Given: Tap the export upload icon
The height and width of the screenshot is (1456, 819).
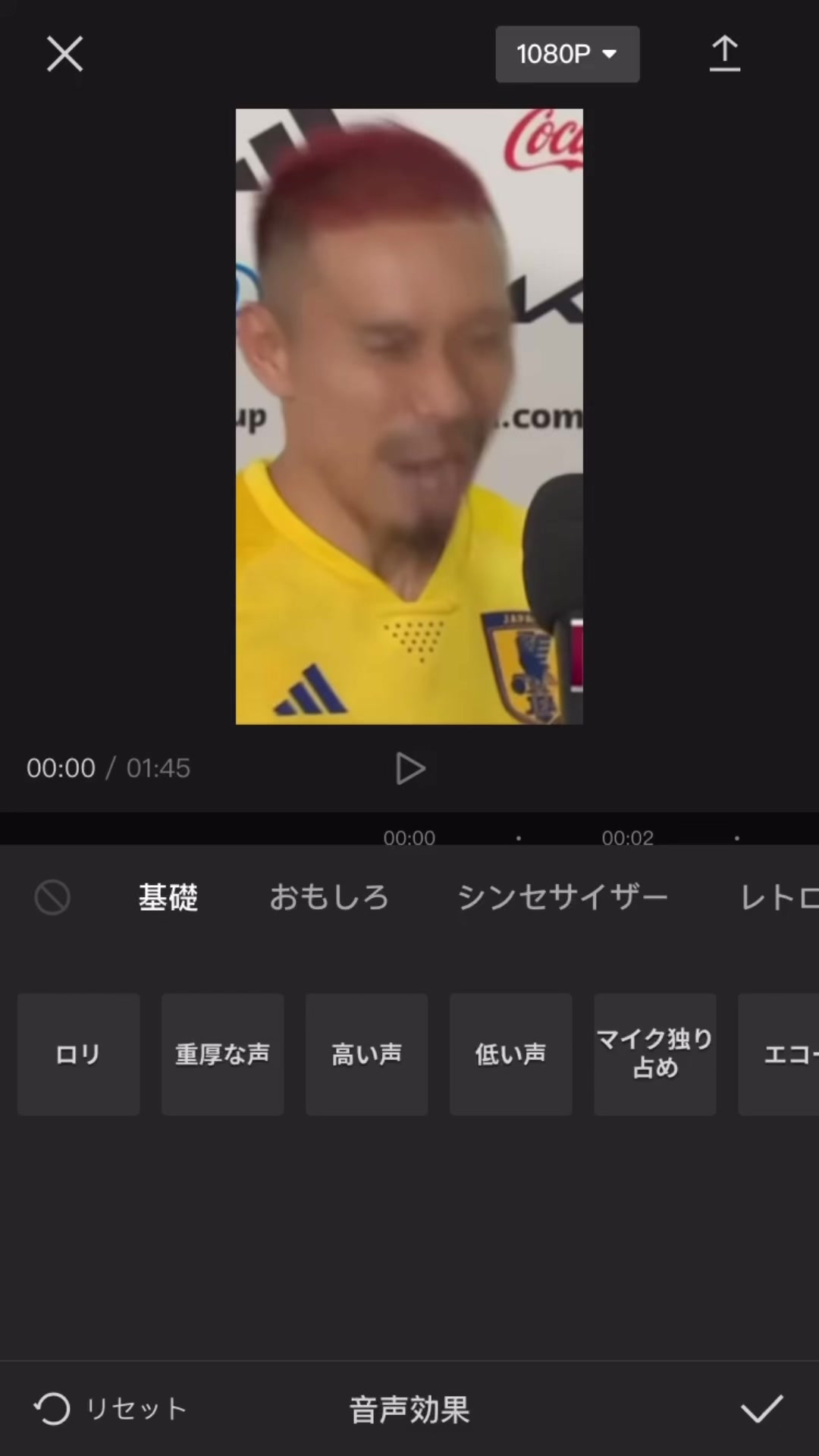Looking at the screenshot, I should (x=725, y=55).
